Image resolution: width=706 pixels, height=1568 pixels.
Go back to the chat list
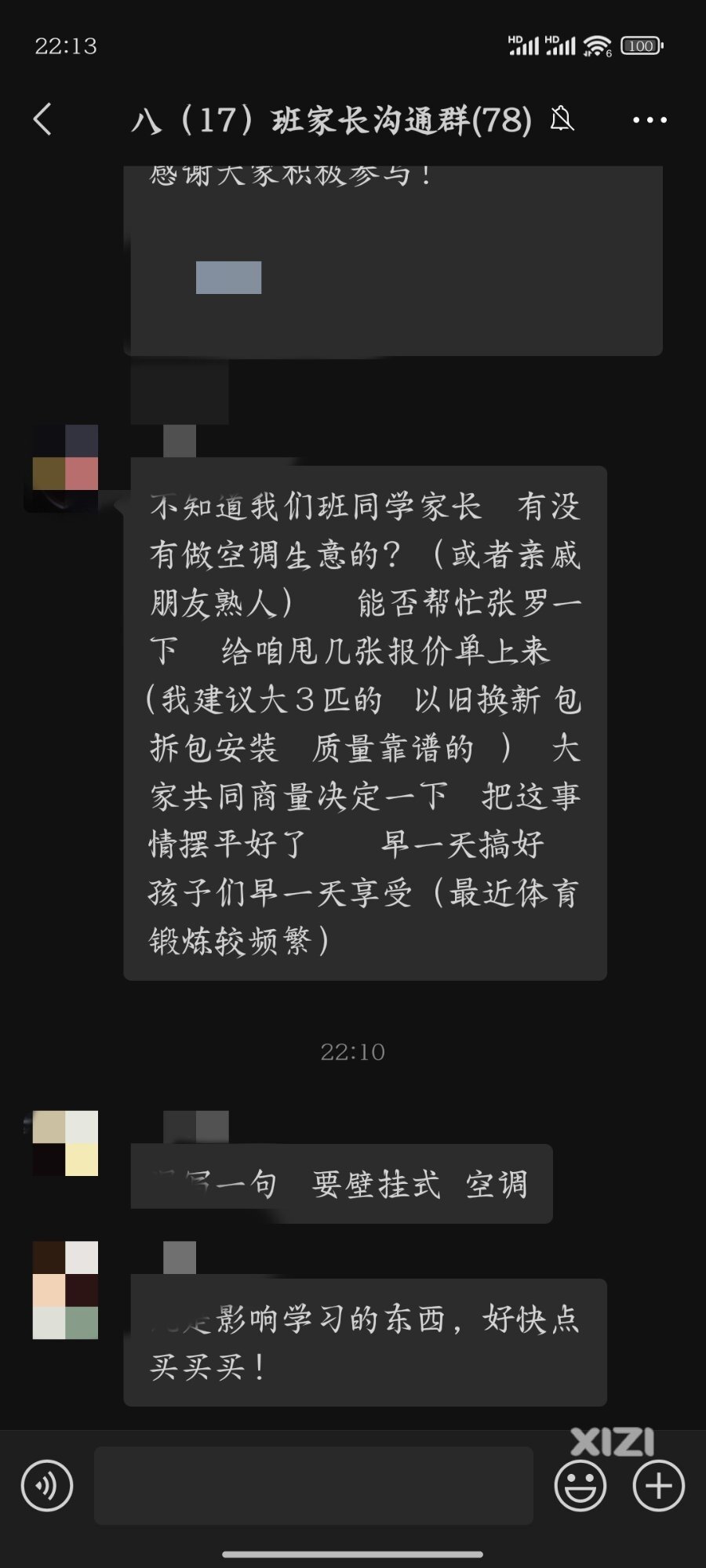(43, 120)
